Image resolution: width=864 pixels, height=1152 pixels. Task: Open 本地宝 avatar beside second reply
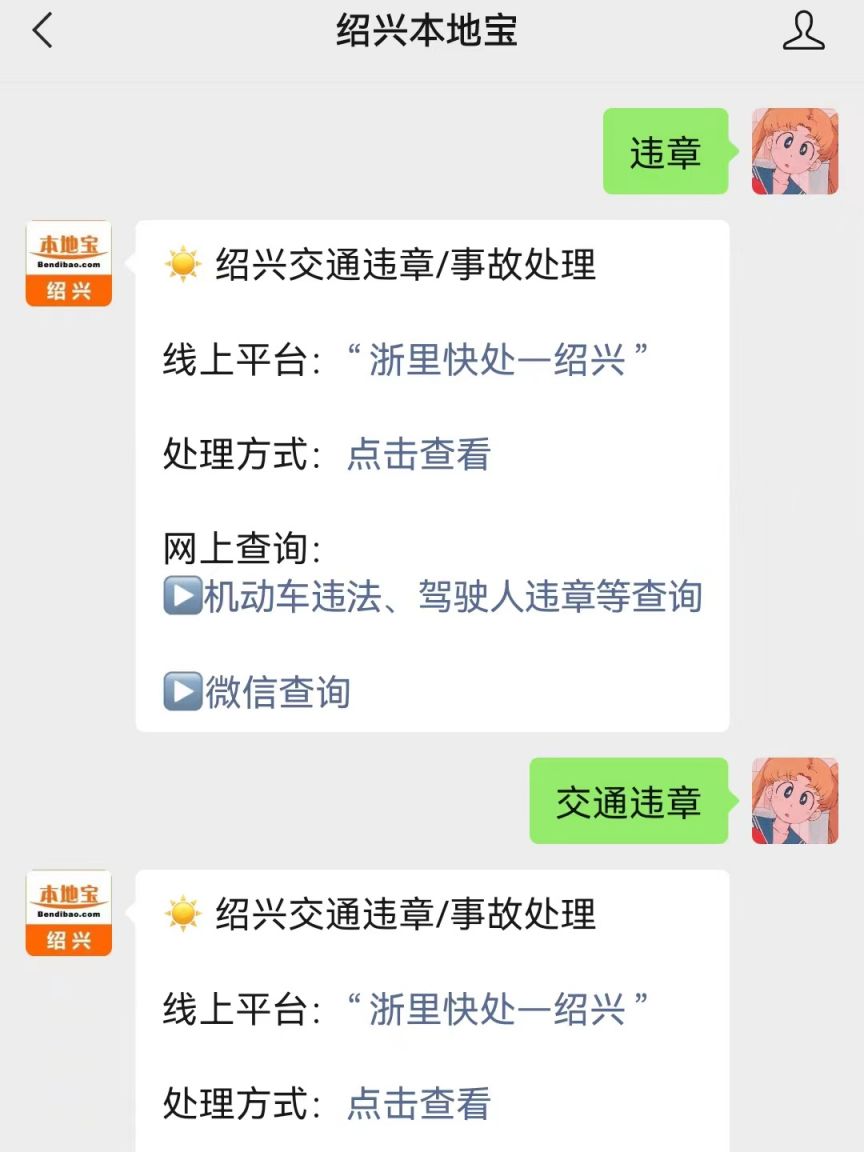click(69, 912)
